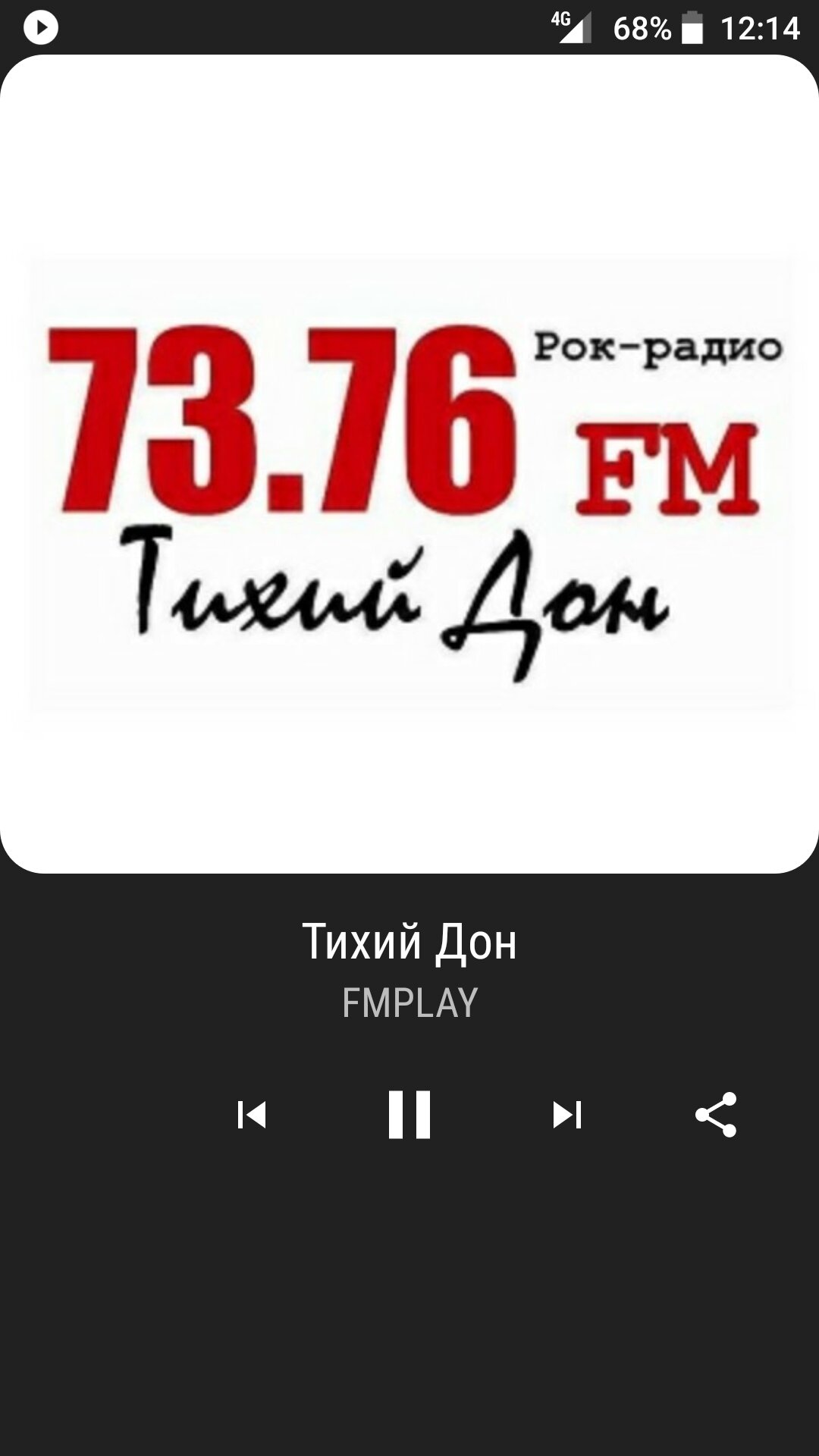This screenshot has height=1456, width=819.
Task: Skip to the previous station
Action: pos(252,1115)
